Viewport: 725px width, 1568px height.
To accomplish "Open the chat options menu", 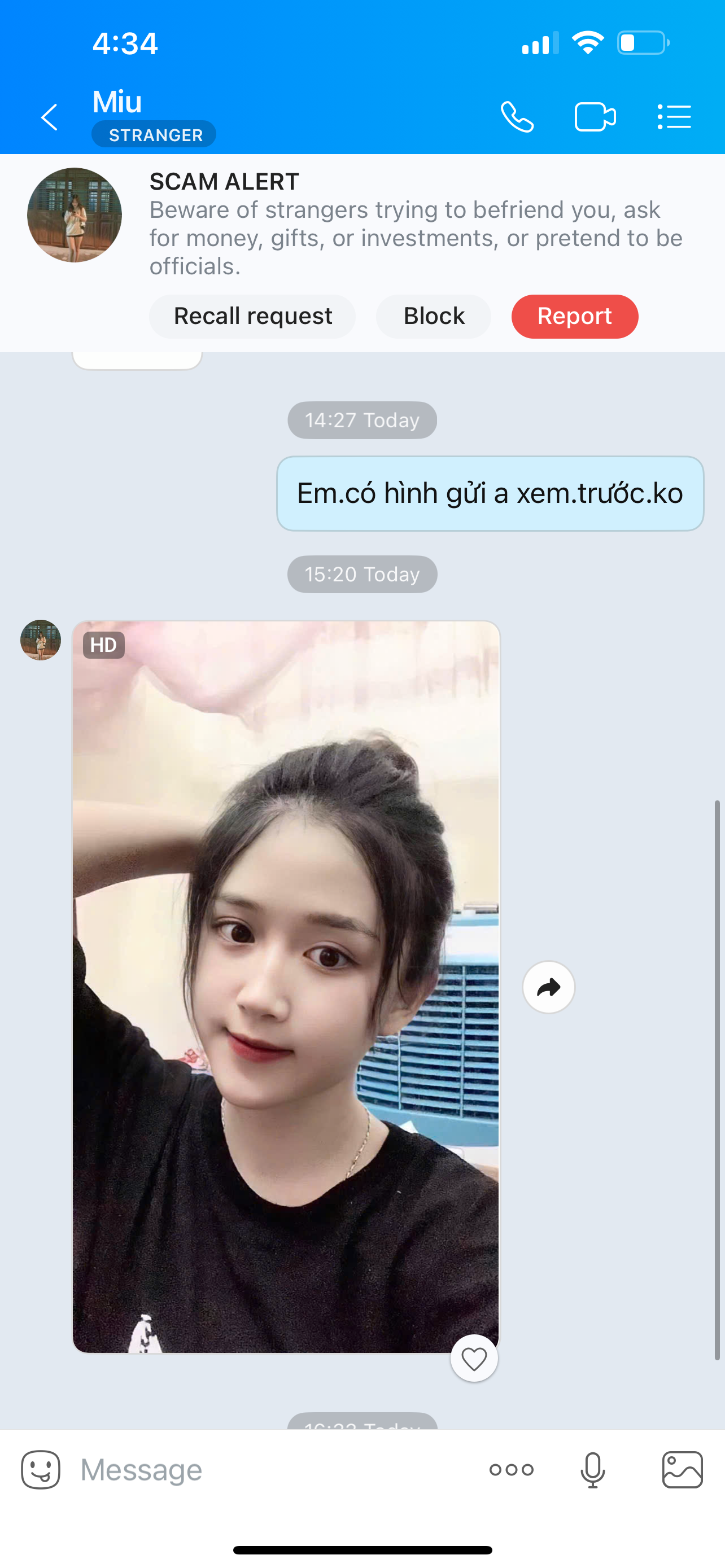I will pyautogui.click(x=674, y=117).
